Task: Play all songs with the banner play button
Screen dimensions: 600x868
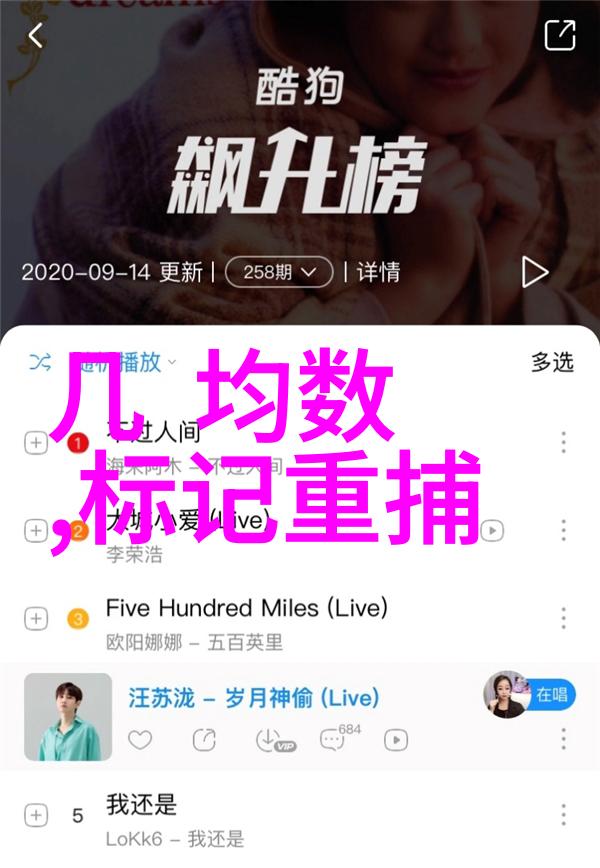Action: [535, 272]
